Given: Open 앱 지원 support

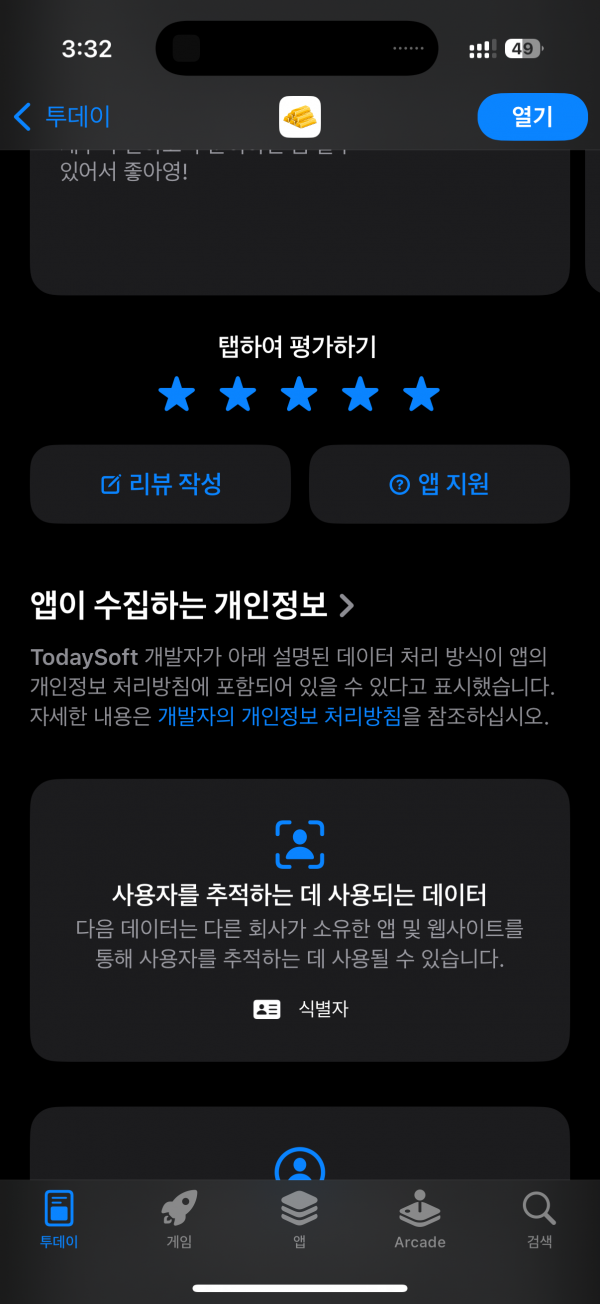Looking at the screenshot, I should click(x=439, y=484).
